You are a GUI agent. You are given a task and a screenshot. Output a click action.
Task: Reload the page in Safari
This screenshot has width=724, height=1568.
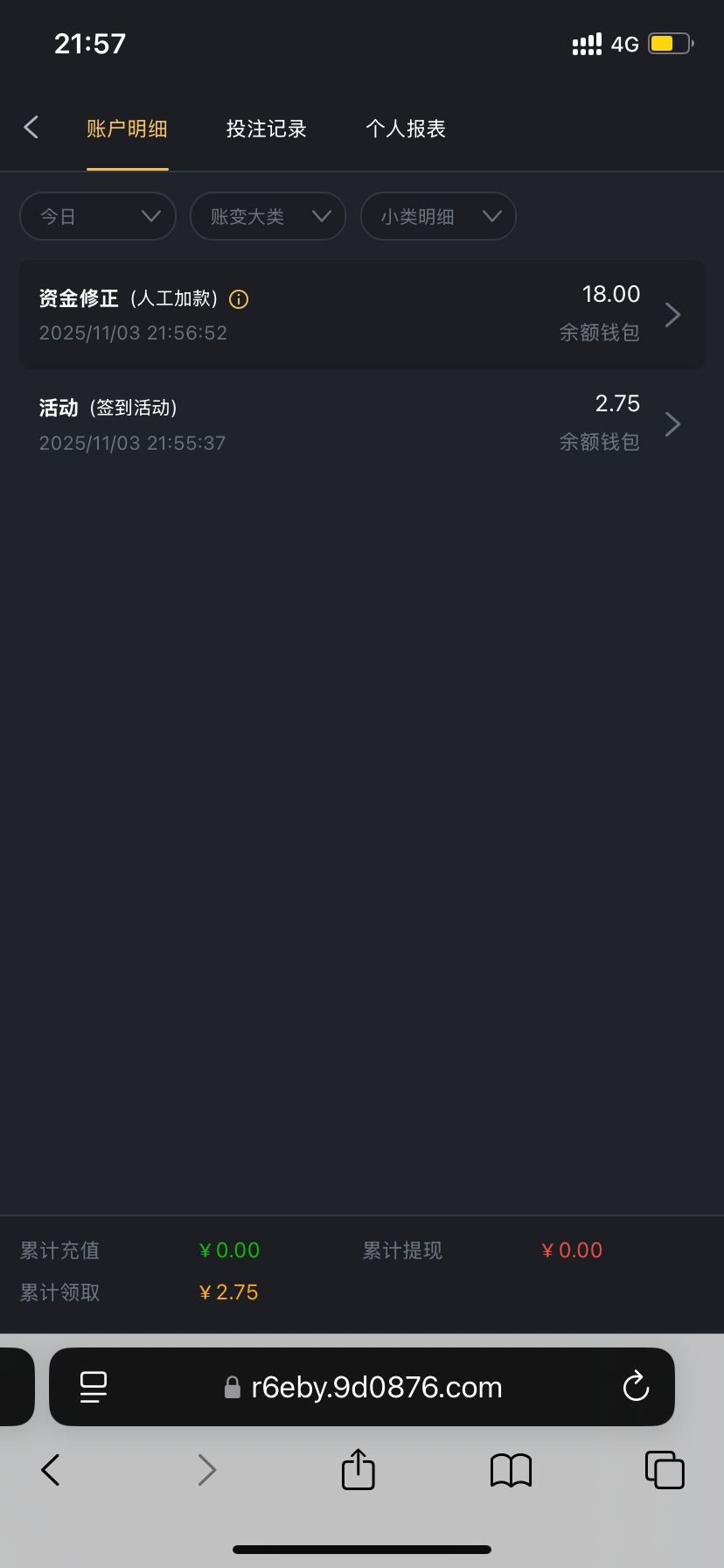point(636,1387)
